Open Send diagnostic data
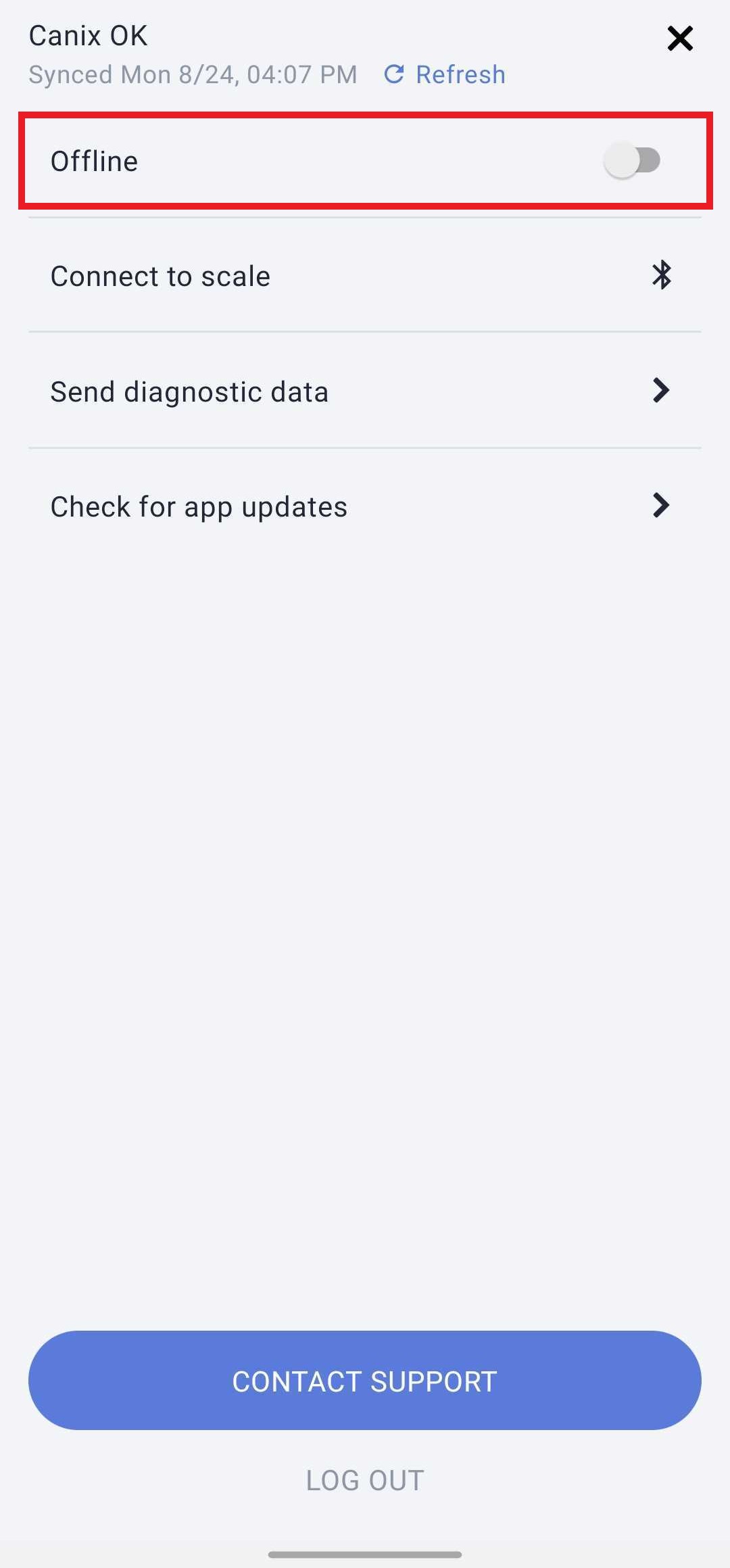The height and width of the screenshot is (1568, 730). (365, 390)
